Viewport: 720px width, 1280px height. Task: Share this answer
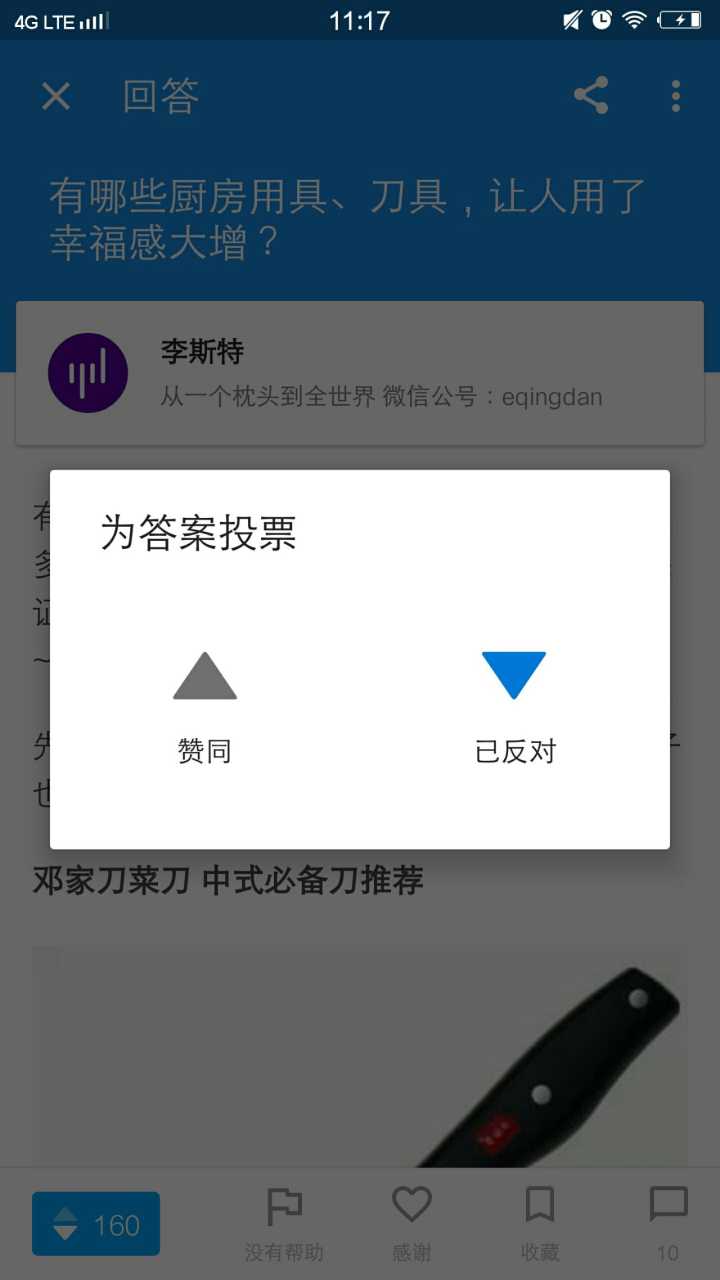(591, 96)
